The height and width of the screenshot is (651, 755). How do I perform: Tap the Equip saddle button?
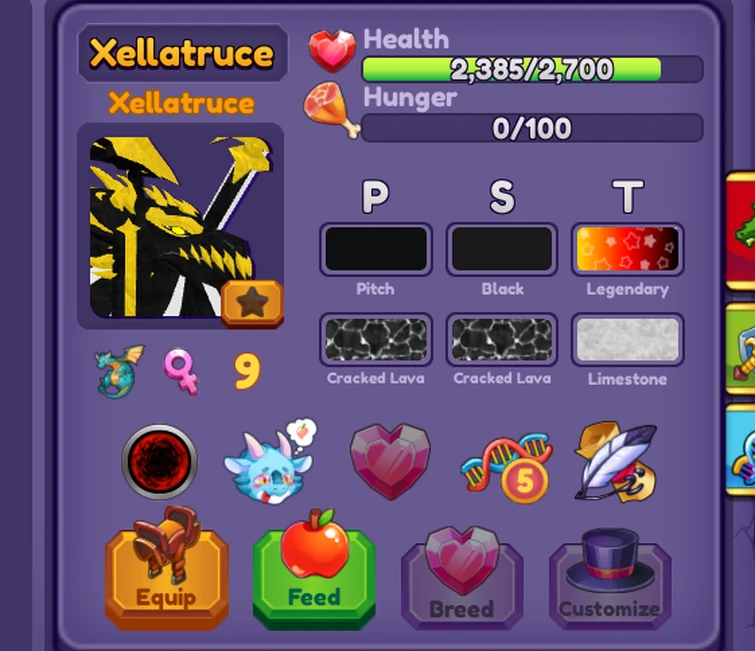[166, 572]
